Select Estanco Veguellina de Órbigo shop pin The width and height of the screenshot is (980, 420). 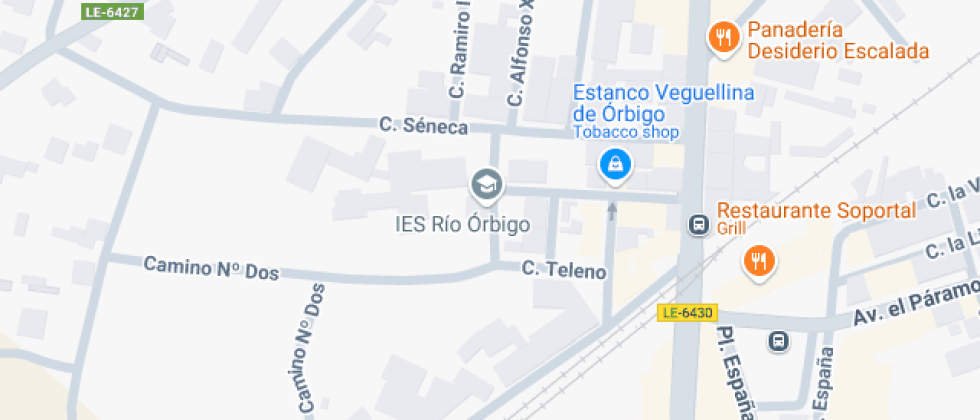613,163
